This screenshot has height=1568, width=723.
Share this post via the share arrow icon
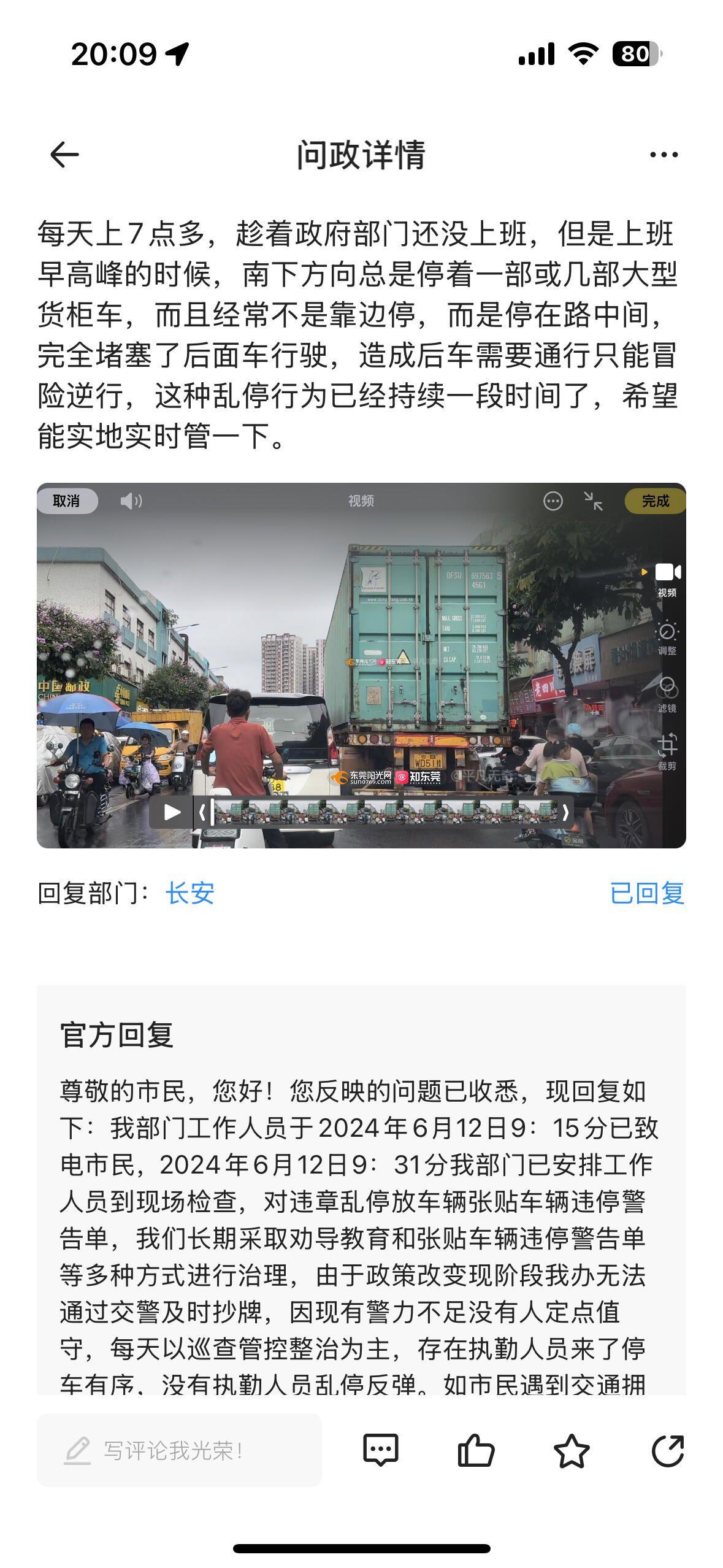667,1450
